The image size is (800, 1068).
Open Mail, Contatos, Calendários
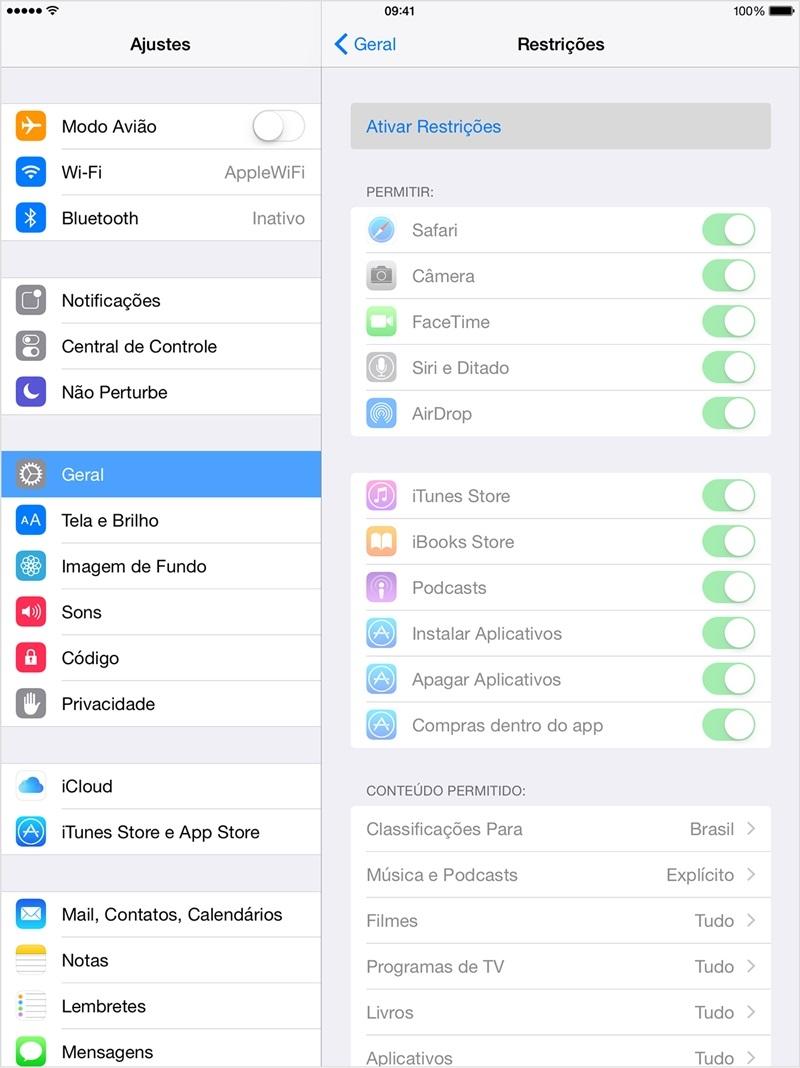160,915
